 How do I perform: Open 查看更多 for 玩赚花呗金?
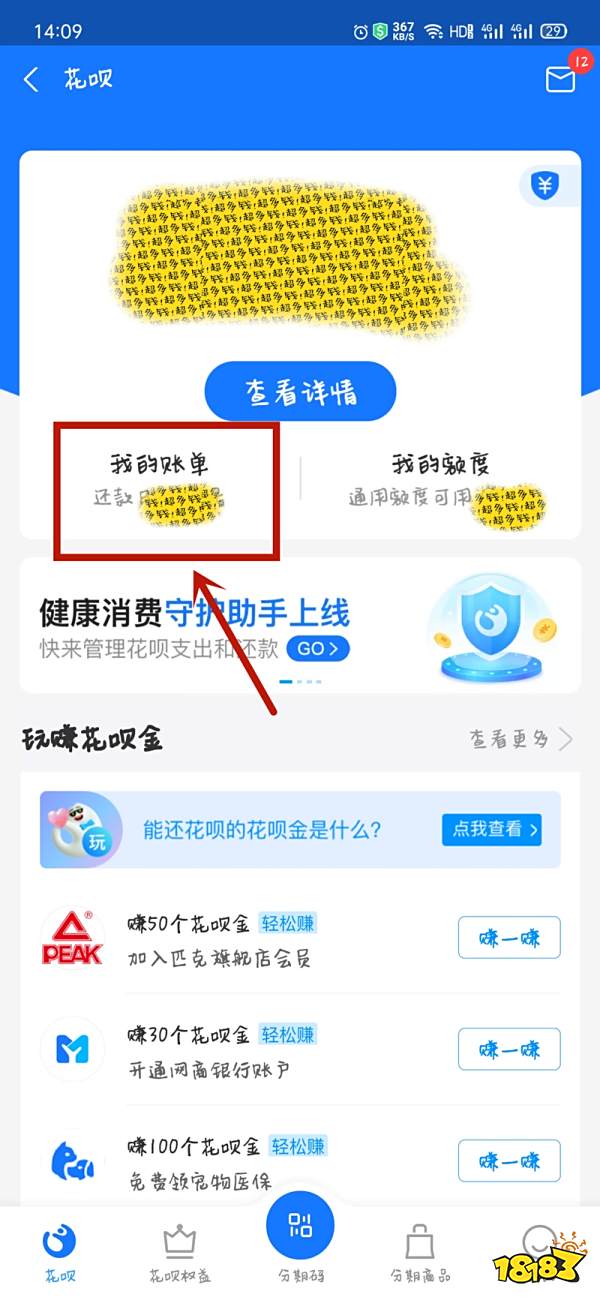pos(520,739)
